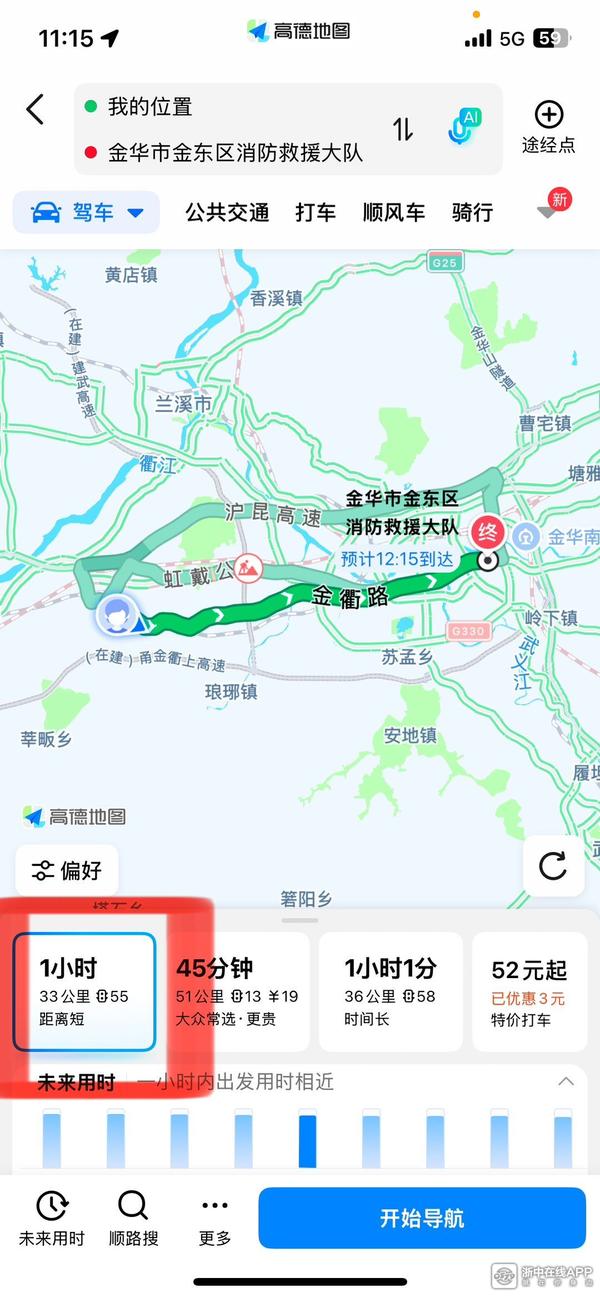Choose the 45分钟 51公里 route
Screen dimensions: 600x1298
pos(237,992)
